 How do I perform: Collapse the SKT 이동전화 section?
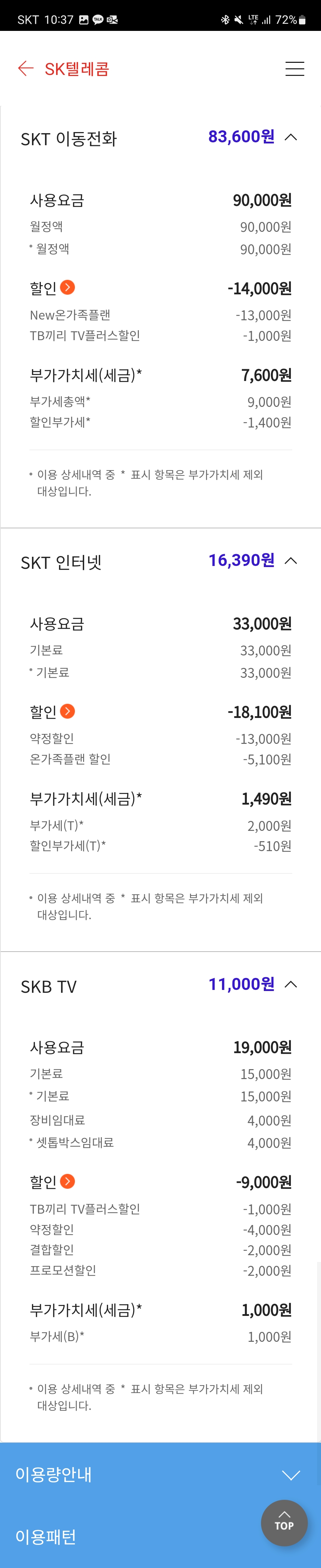coord(291,137)
